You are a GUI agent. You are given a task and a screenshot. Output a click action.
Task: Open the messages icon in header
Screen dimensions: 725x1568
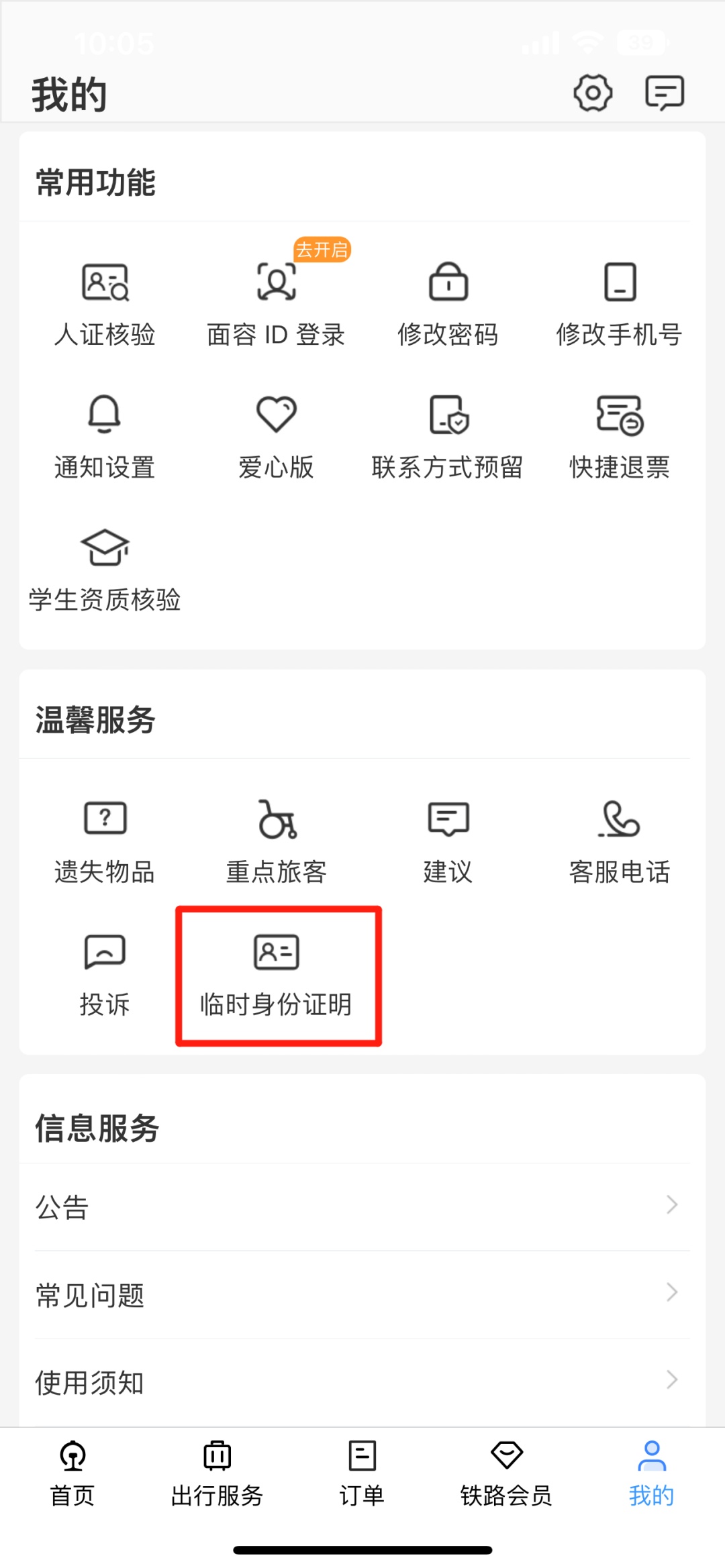(665, 93)
